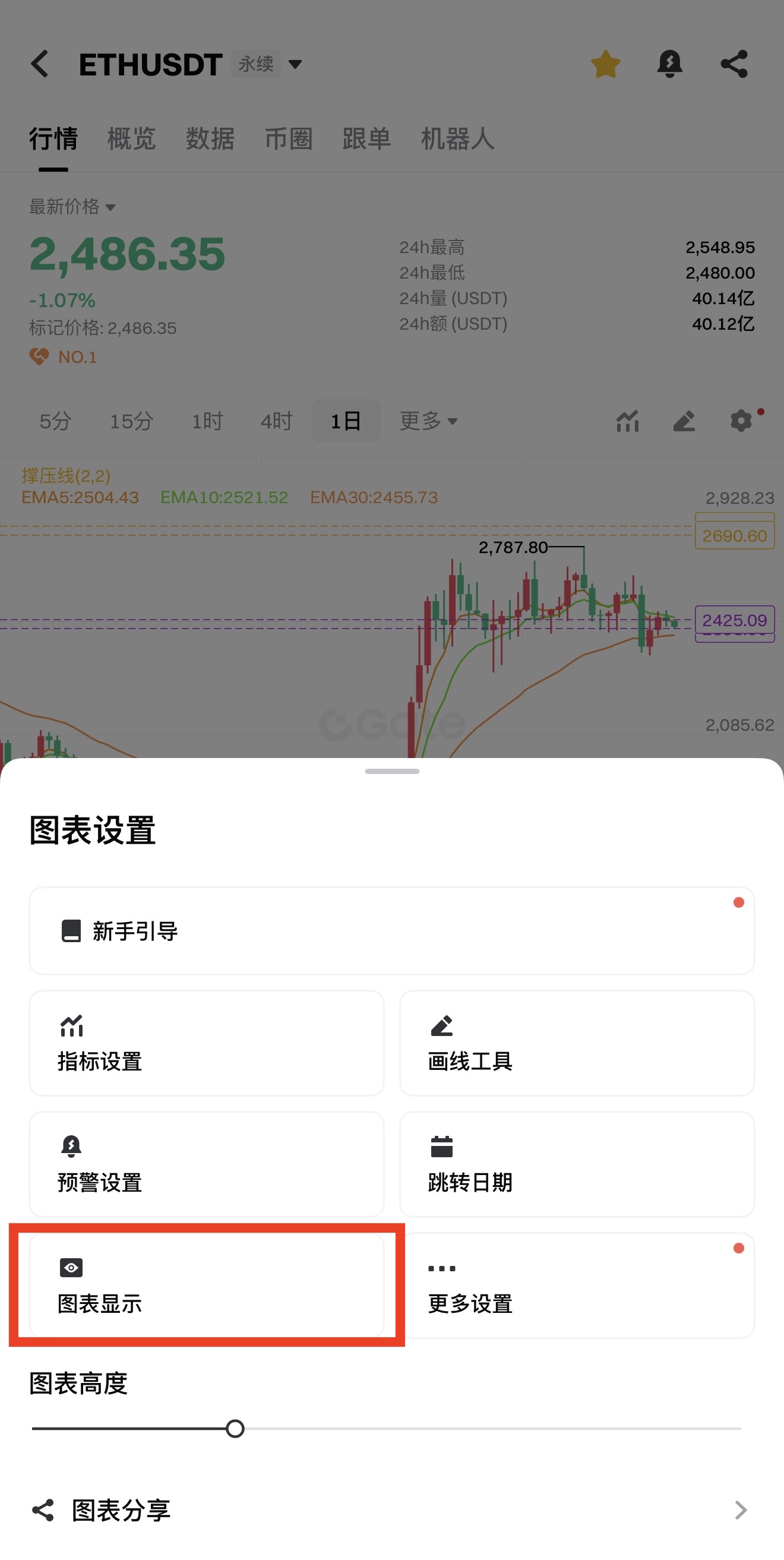Switch to the 概览 tab
This screenshot has width=784, height=1560.
tap(131, 138)
